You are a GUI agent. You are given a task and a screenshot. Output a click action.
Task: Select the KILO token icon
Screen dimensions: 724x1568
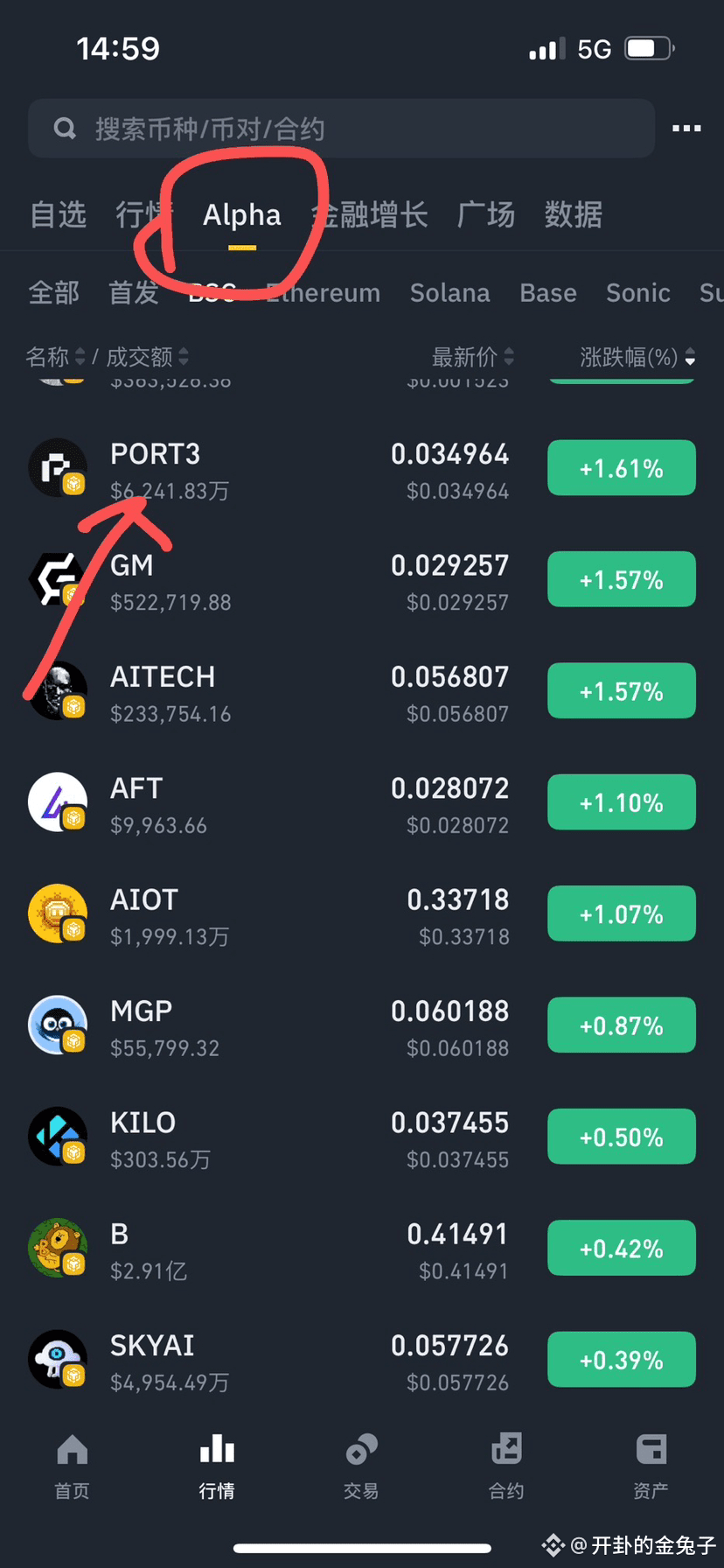tap(58, 1137)
